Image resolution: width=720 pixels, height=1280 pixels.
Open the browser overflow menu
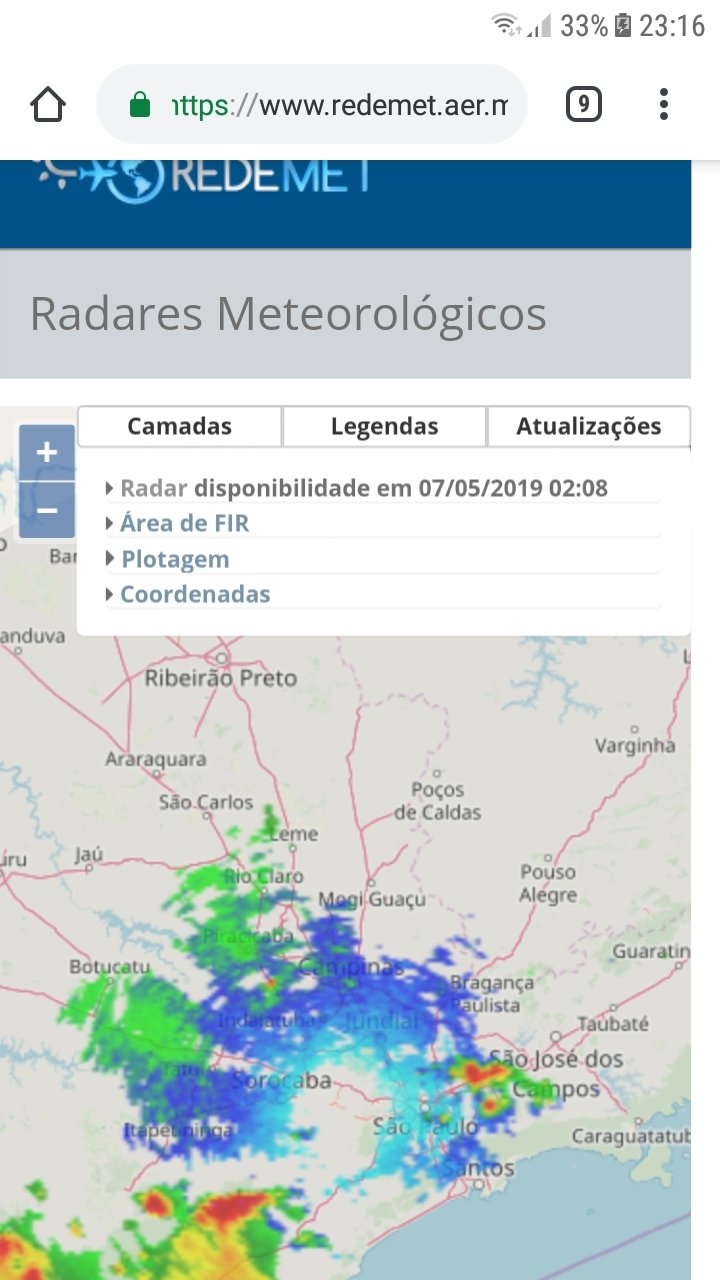click(x=664, y=104)
